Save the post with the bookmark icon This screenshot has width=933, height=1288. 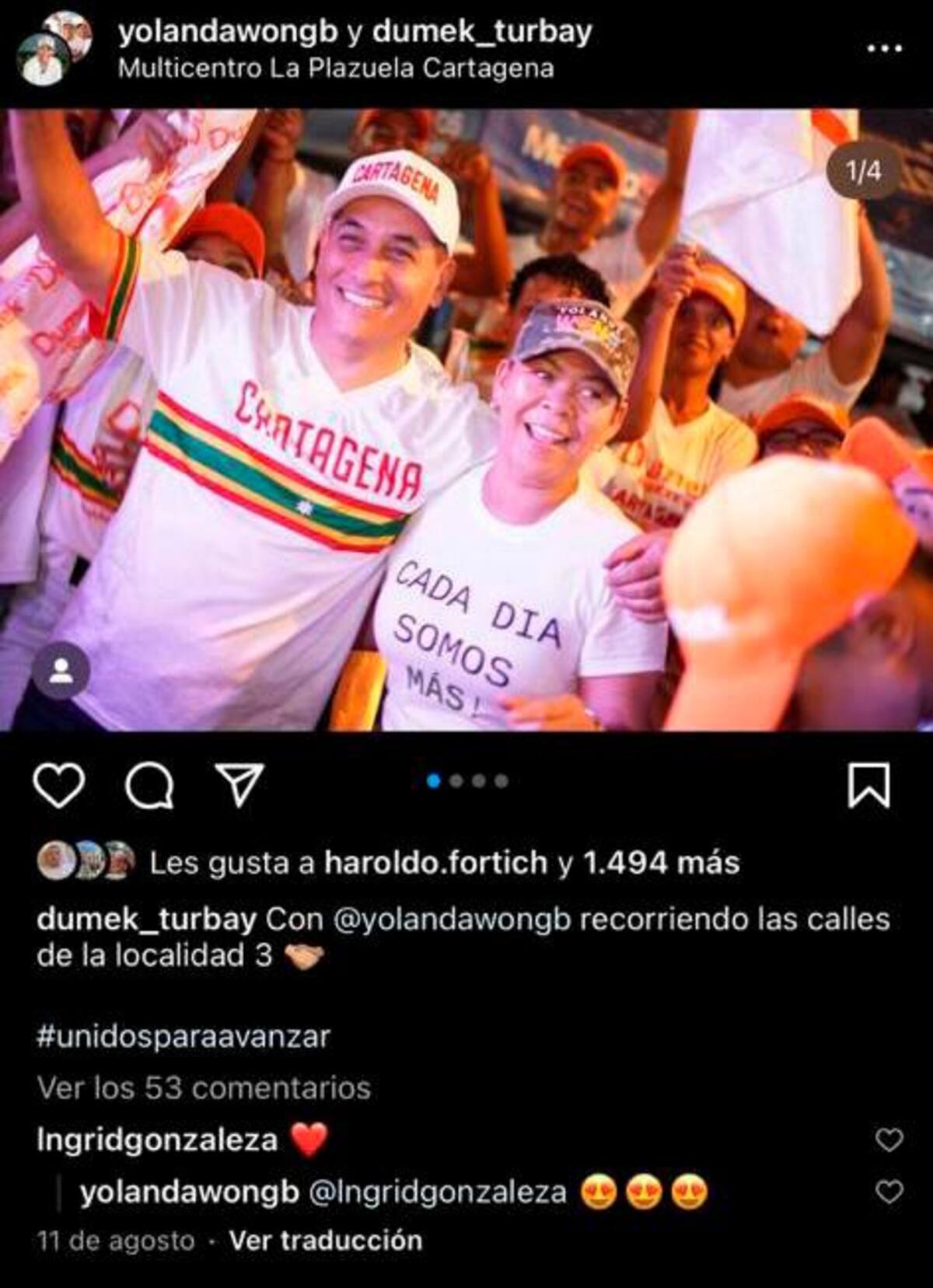(x=868, y=785)
